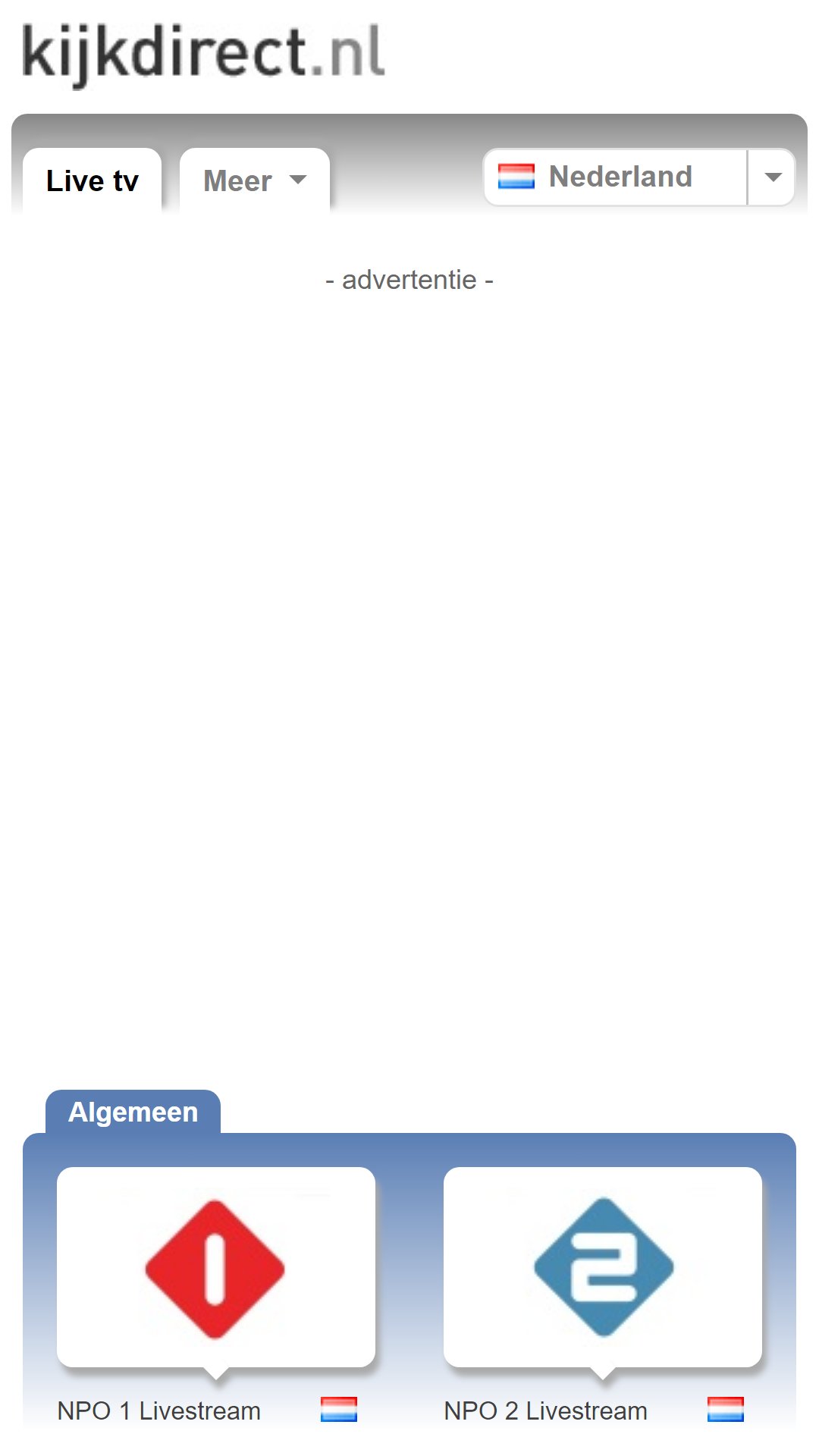
Task: Expand the Meer dropdown tab
Action: 255,180
